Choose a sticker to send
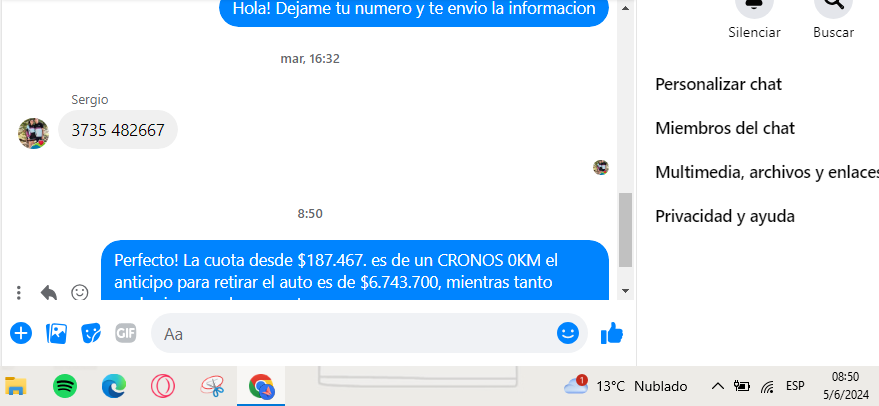 (91, 333)
